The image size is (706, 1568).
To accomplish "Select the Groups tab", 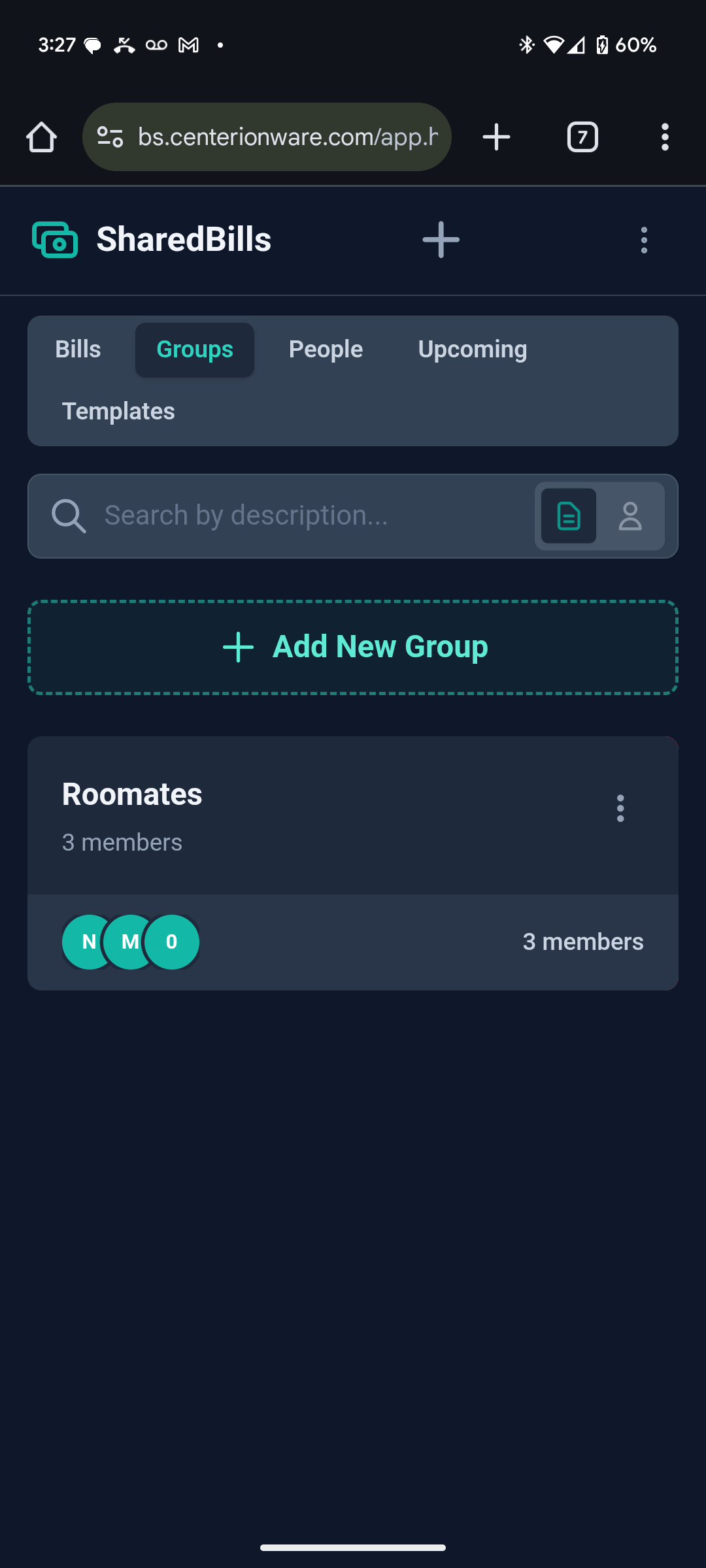I will tap(195, 350).
